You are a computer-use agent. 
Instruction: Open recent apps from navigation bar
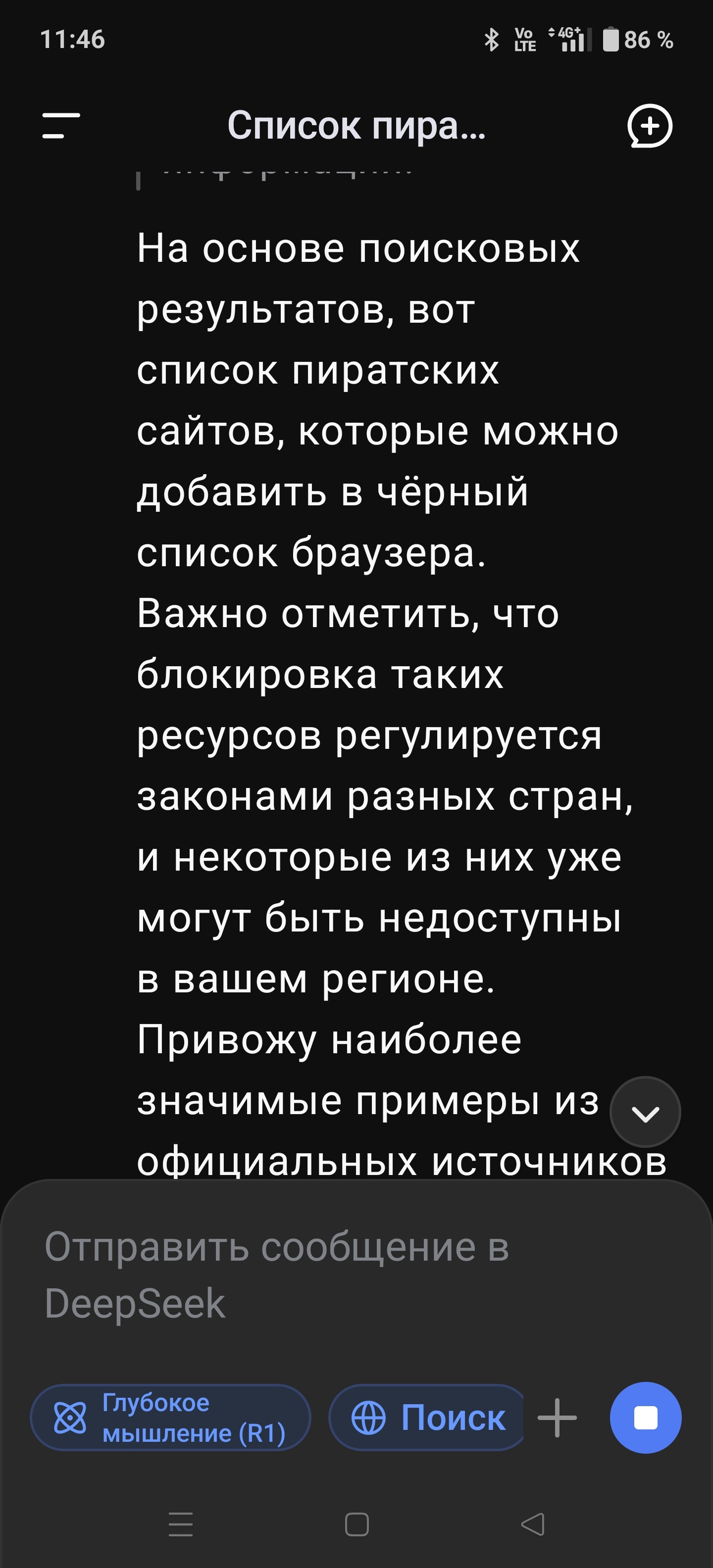click(x=181, y=1524)
